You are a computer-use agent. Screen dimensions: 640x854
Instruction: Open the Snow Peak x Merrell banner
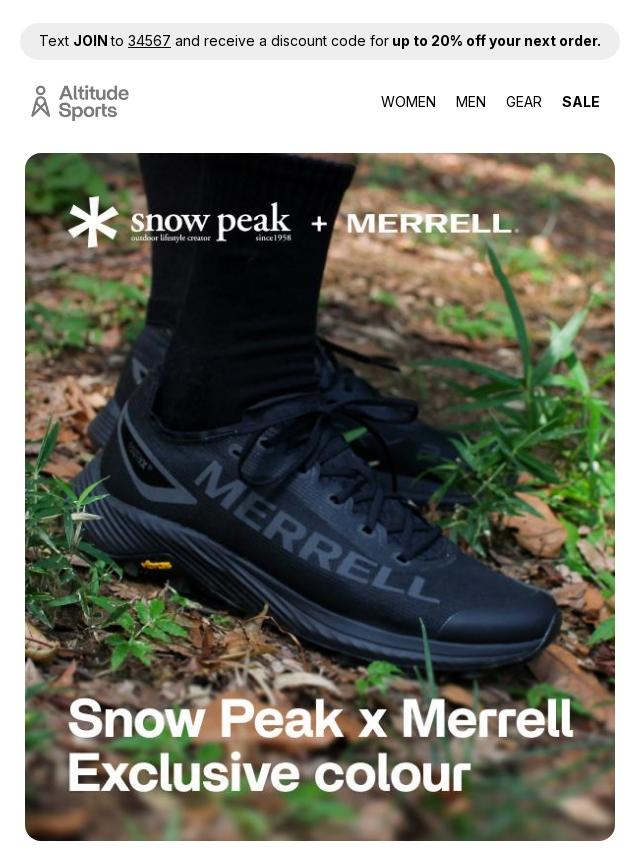tap(320, 496)
